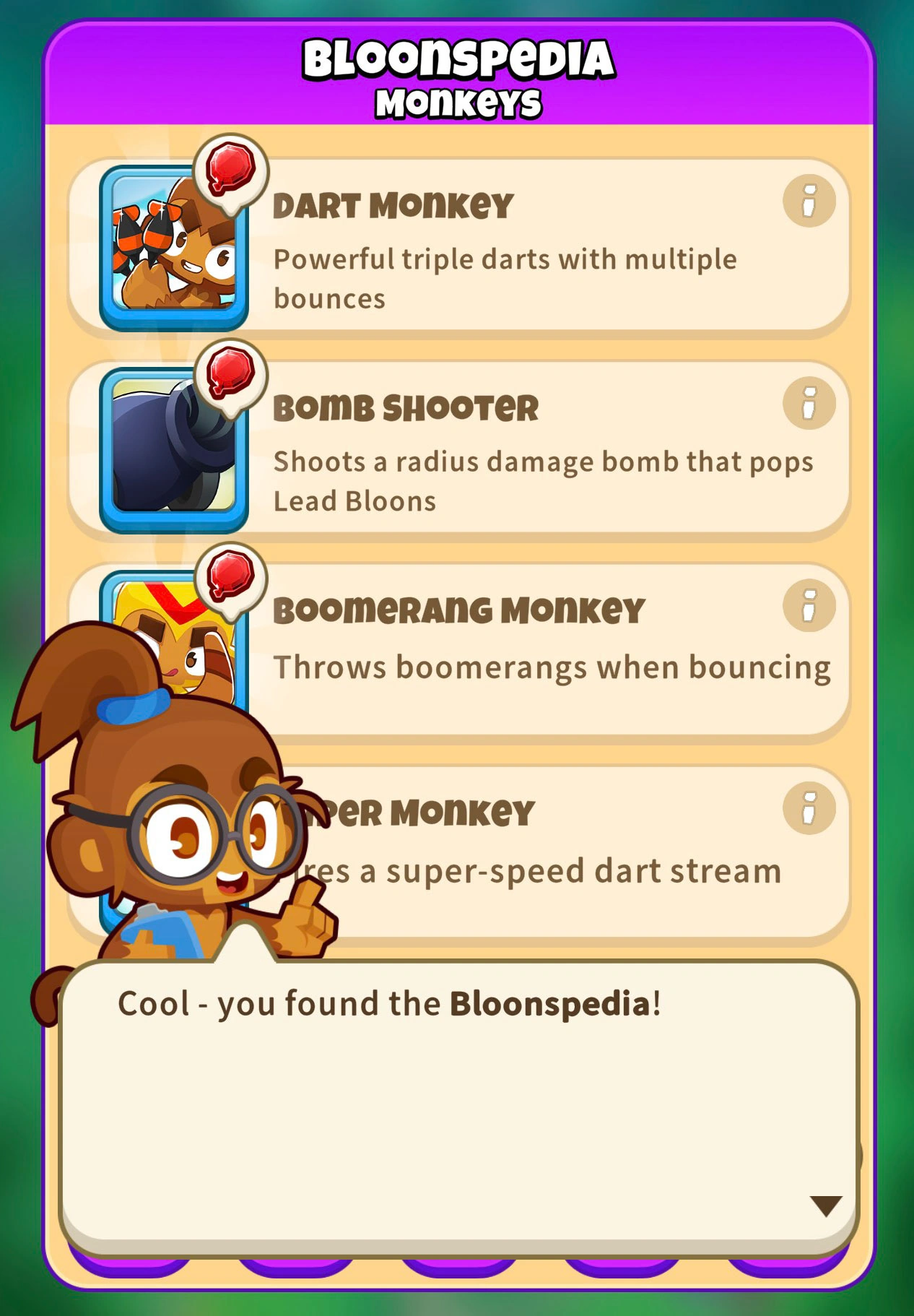Select the Bomb Shooter entry
Viewport: 914px width, 1316px height.
point(505,448)
